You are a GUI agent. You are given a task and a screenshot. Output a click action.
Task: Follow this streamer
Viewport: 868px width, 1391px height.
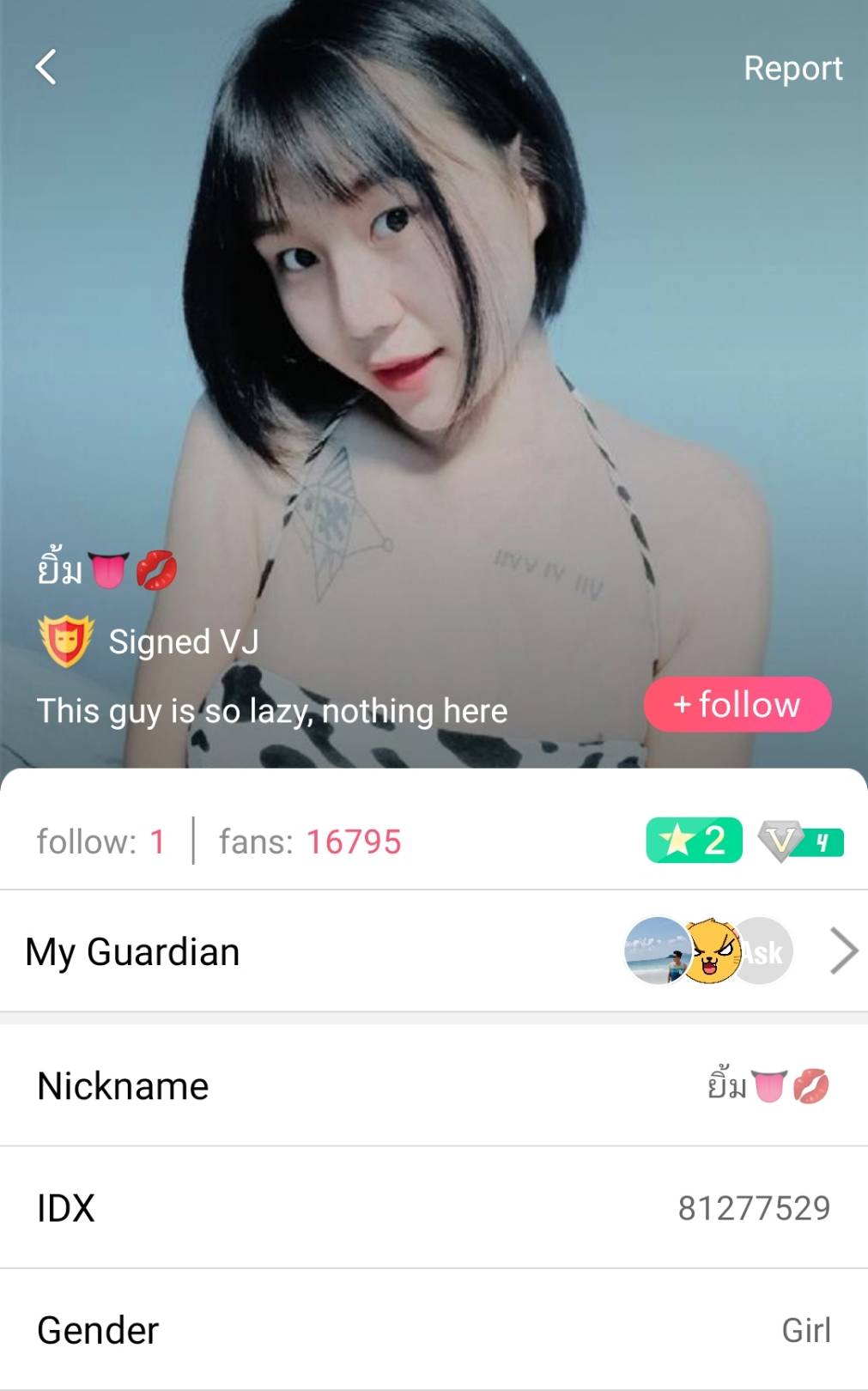coord(737,705)
